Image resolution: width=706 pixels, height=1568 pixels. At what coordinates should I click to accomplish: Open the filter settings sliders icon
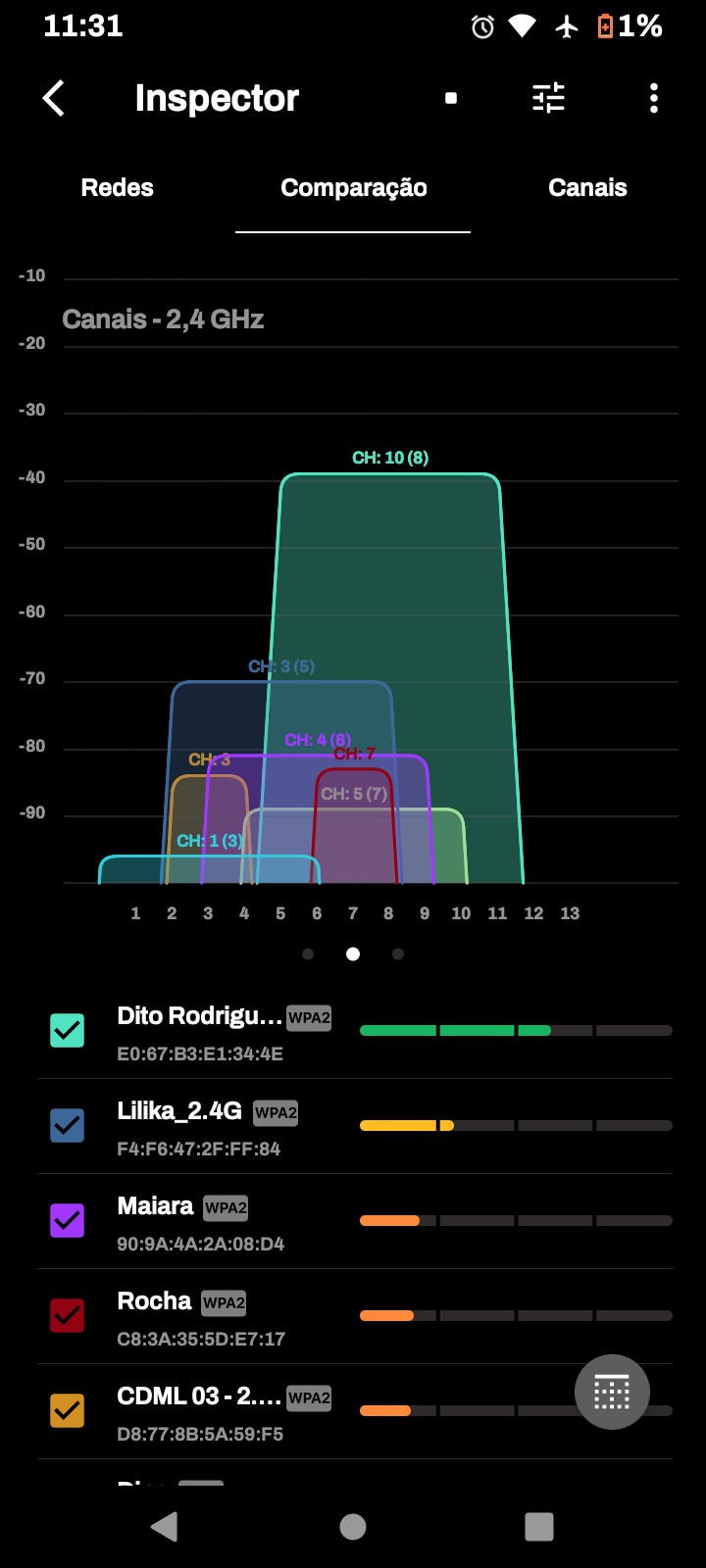click(x=548, y=98)
